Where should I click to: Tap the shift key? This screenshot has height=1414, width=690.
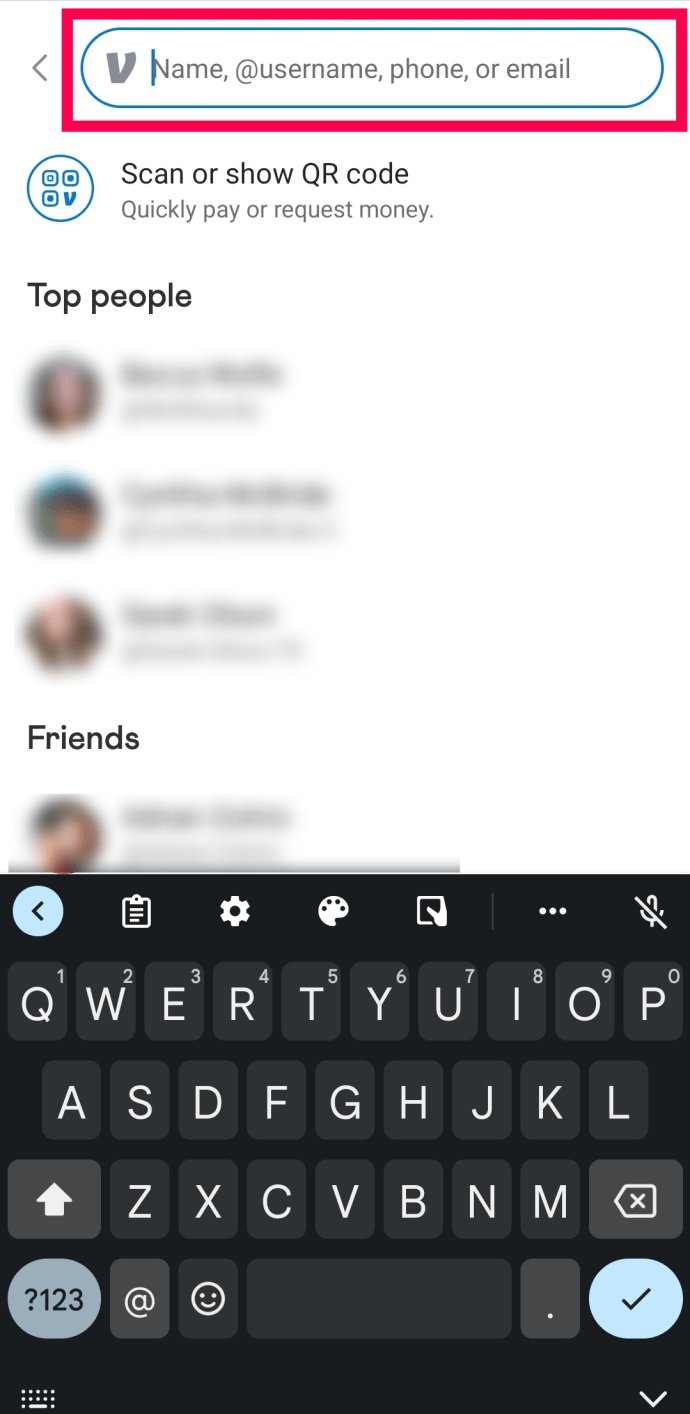54,1201
